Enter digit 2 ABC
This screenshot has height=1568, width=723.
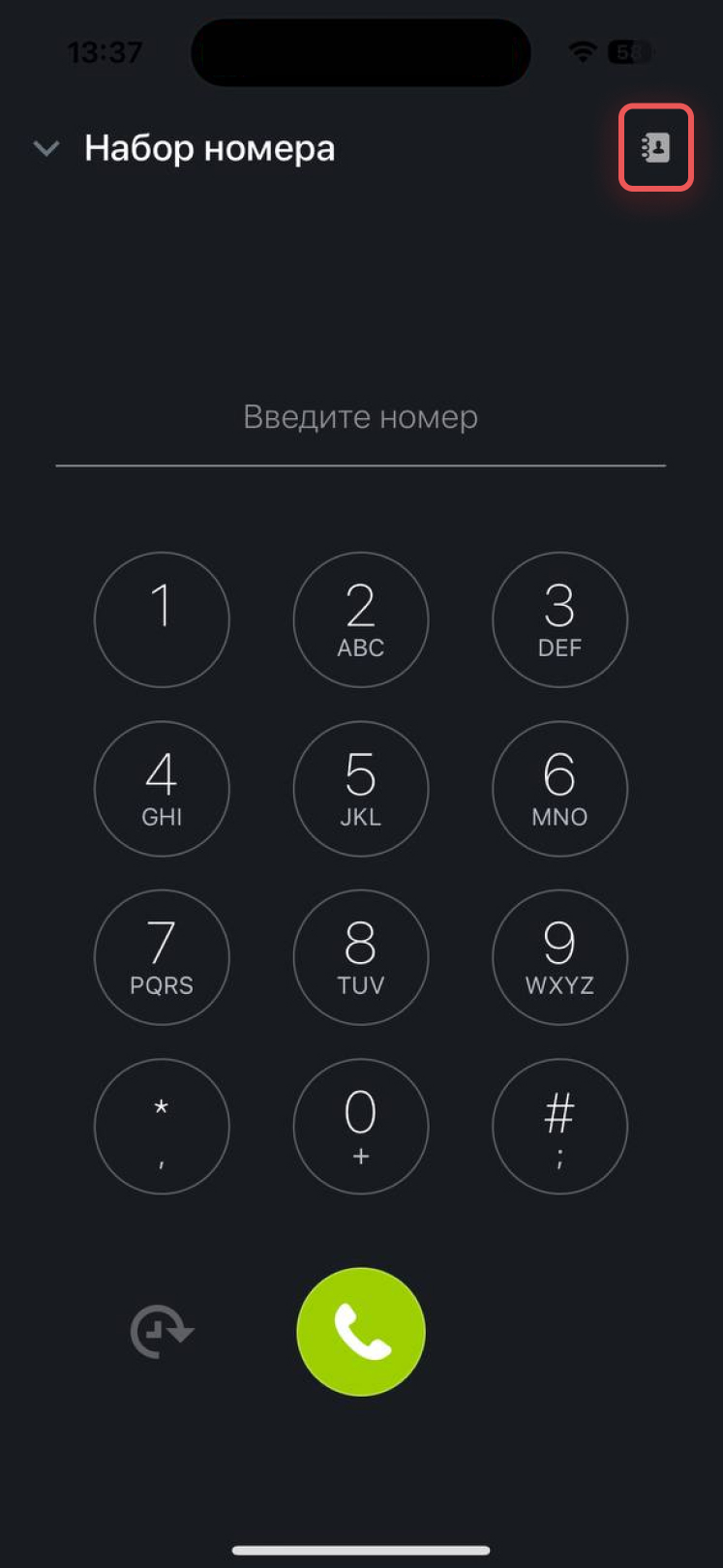click(x=360, y=619)
